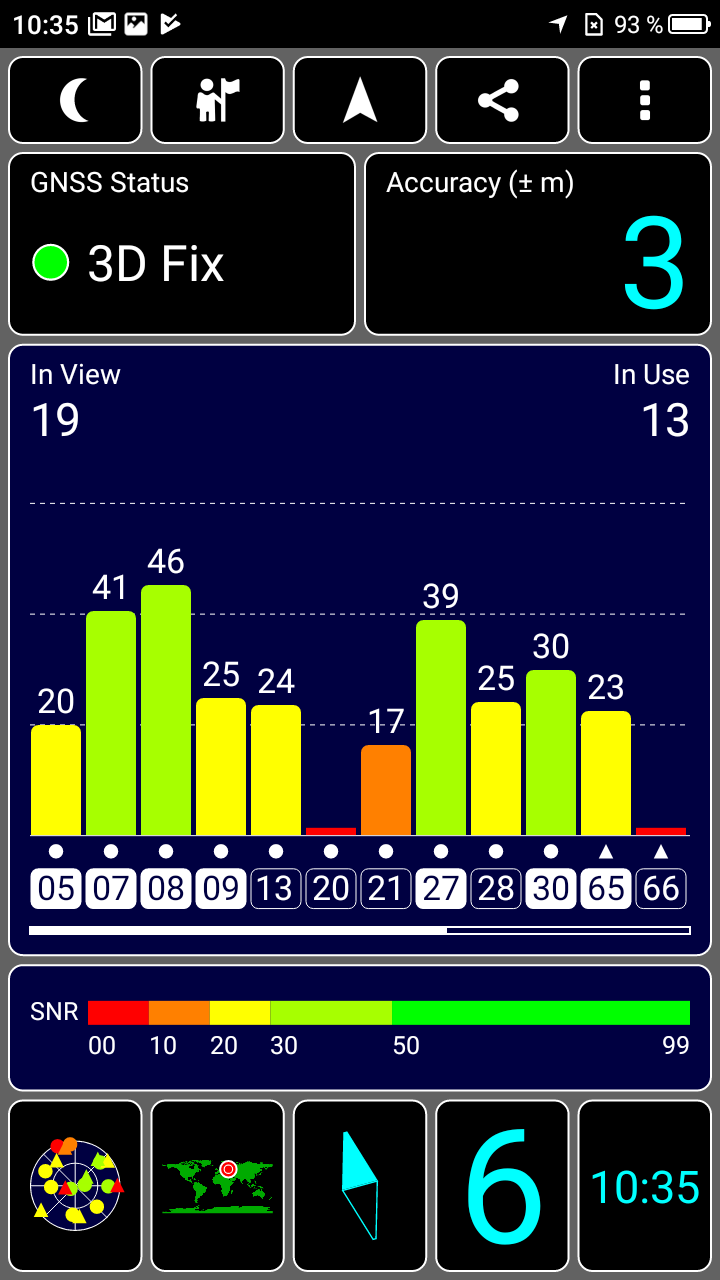This screenshot has width=720, height=1280.
Task: Tap the Accuracy (± m) tile
Action: (538, 244)
